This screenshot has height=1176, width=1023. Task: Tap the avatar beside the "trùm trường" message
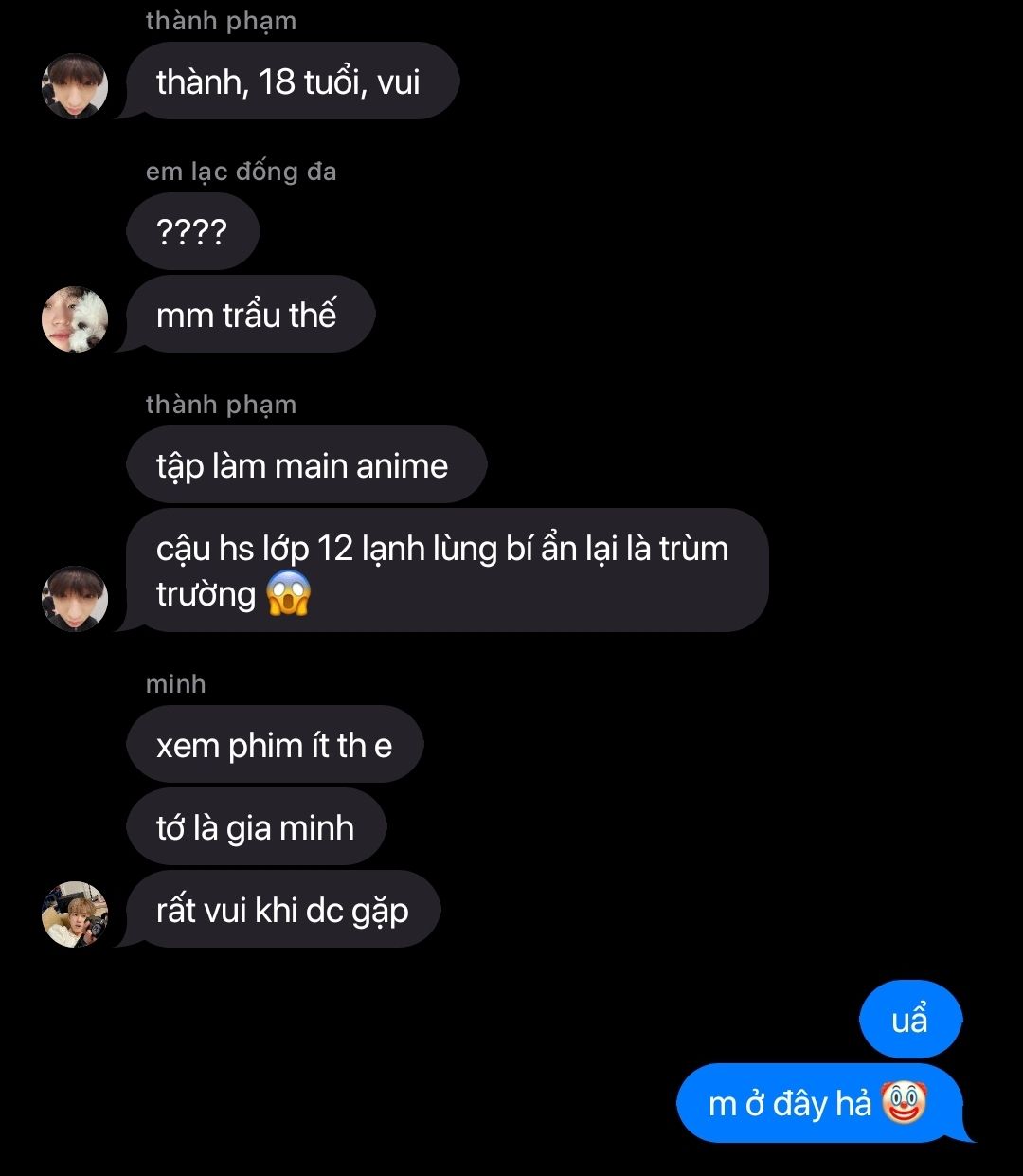(x=75, y=599)
